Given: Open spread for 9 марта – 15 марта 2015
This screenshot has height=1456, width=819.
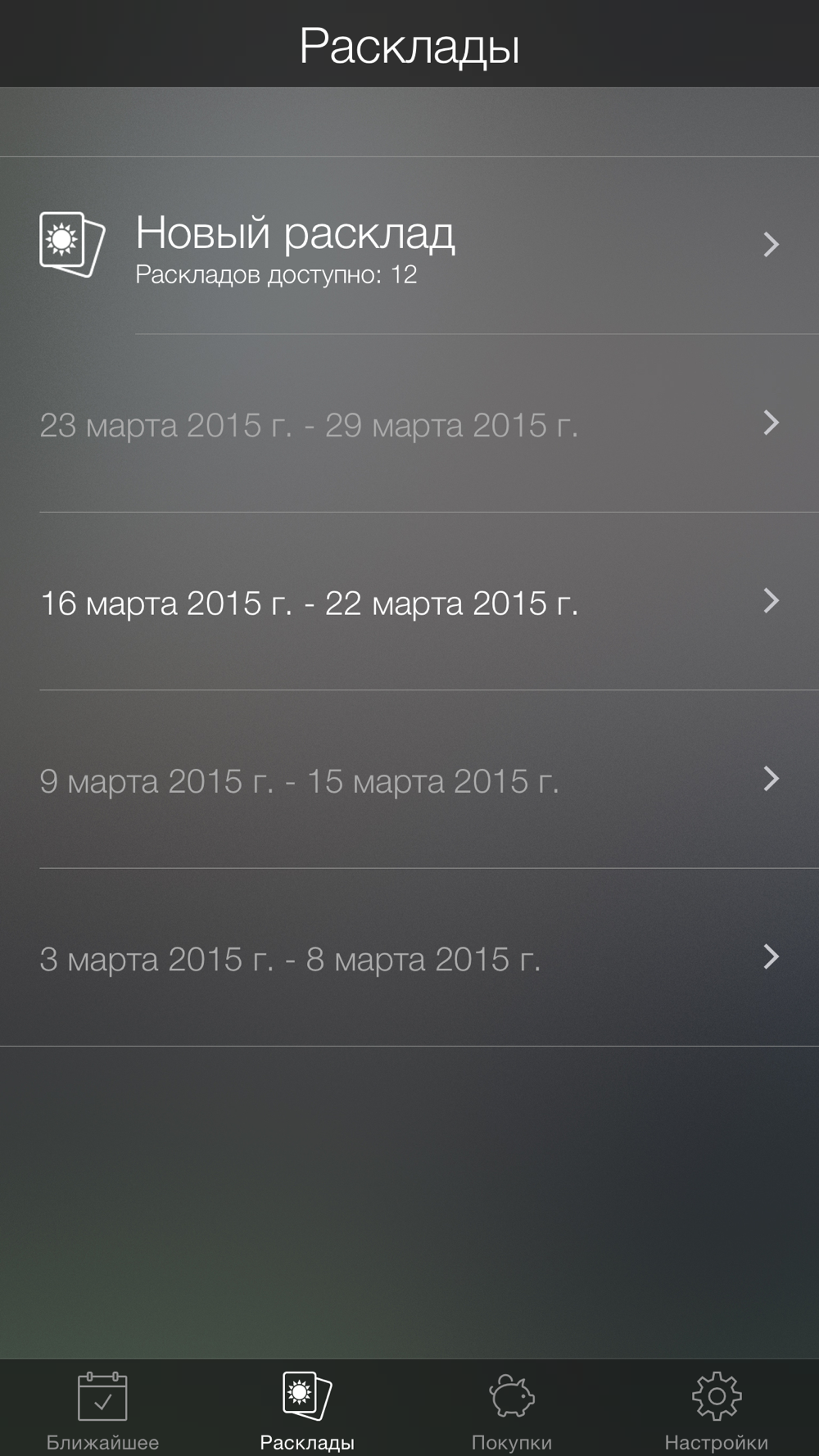Looking at the screenshot, I should point(409,780).
